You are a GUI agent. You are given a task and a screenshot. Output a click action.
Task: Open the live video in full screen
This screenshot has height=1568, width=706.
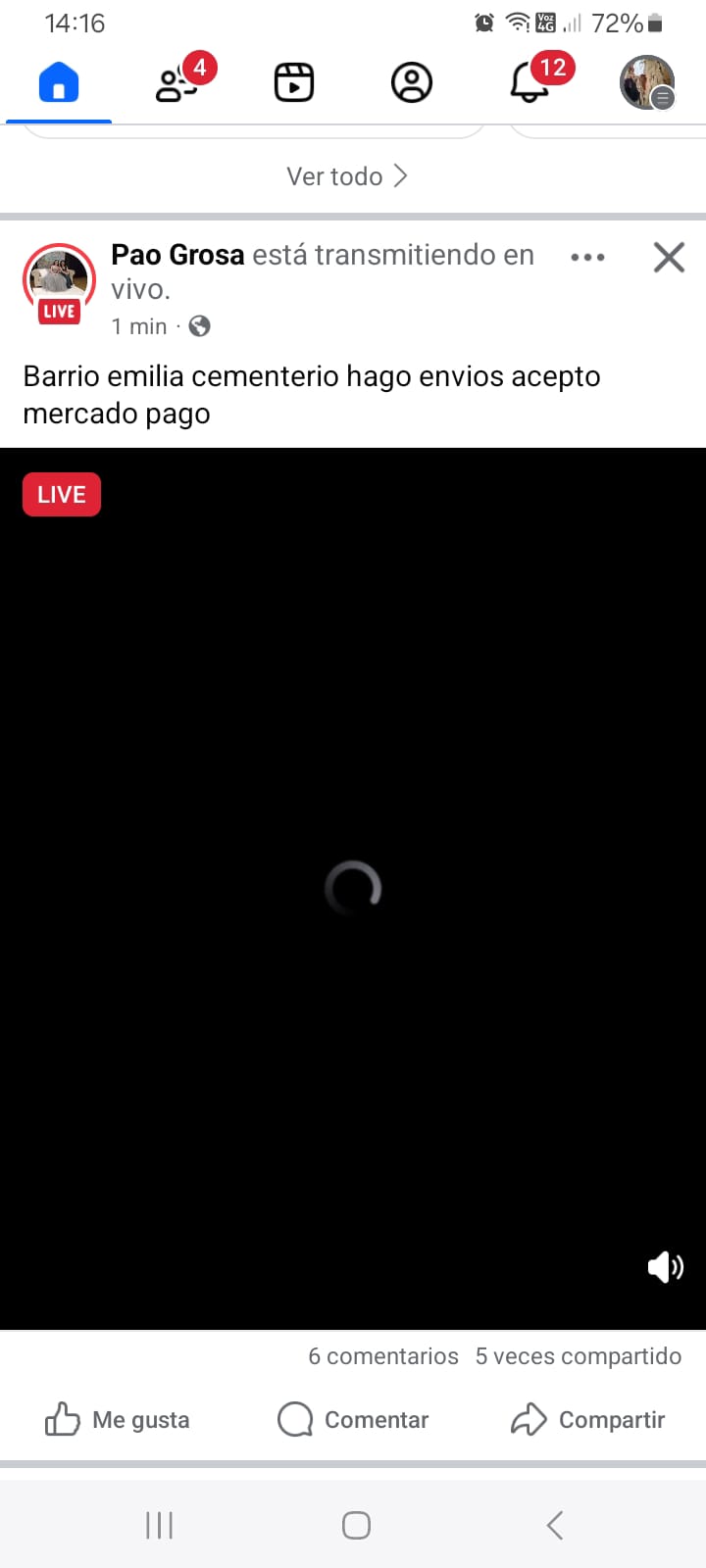tap(353, 784)
